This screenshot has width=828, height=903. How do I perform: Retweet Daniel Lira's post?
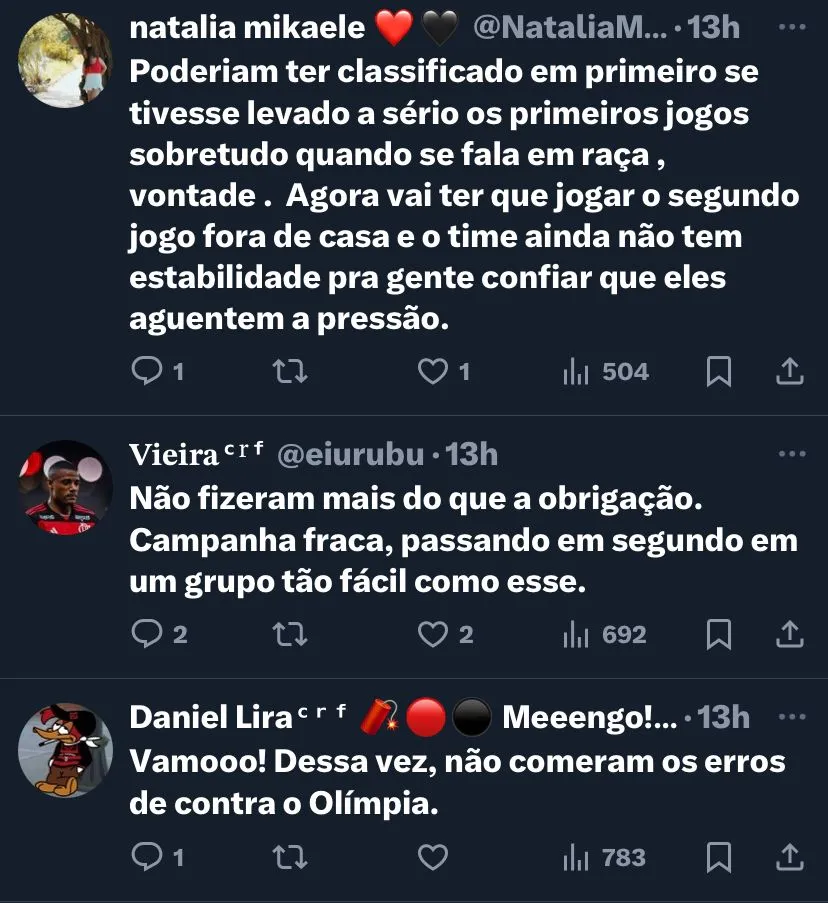coord(290,857)
